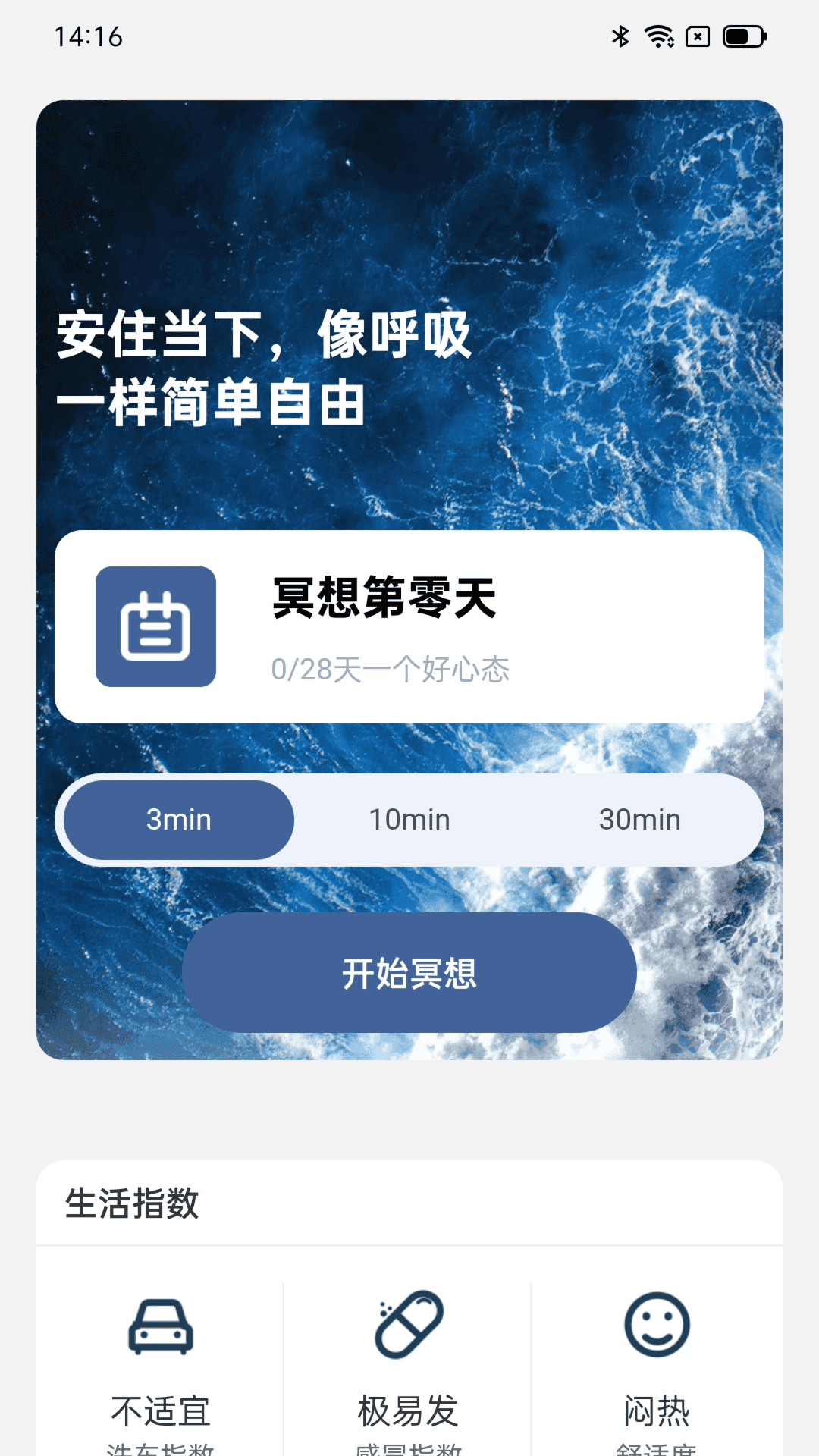Tap the smiley comfort index icon

point(657,1327)
